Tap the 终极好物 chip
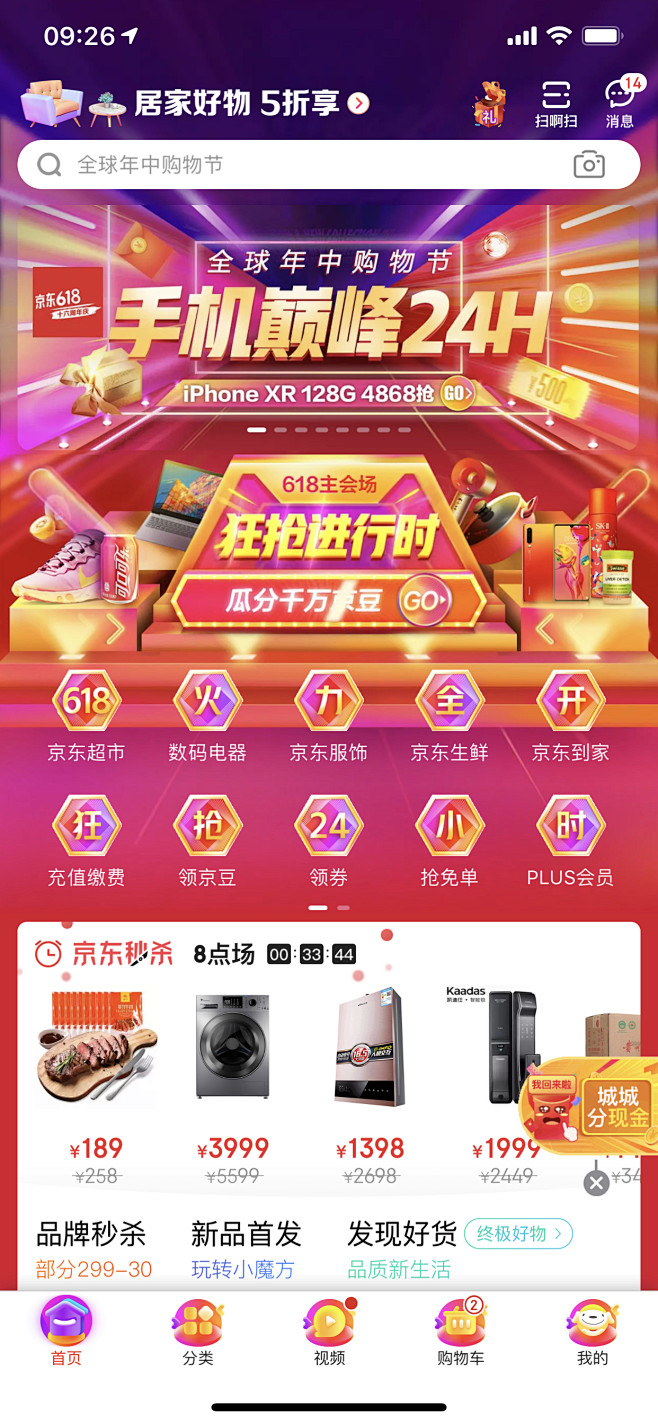658x1424 pixels. tap(518, 1233)
